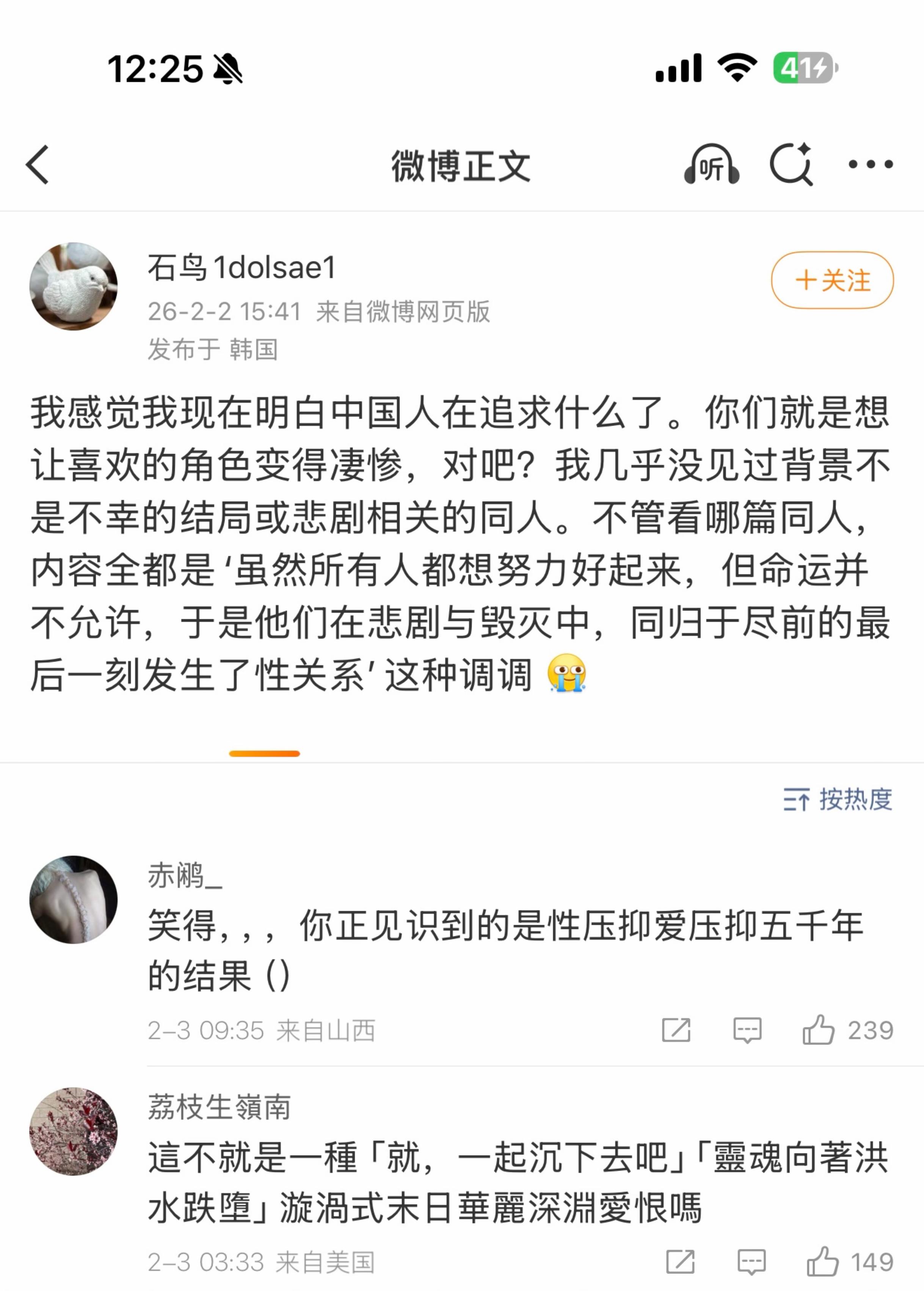This screenshot has width=924, height=1291.
Task: Open the AI search icon in header
Action: [791, 165]
